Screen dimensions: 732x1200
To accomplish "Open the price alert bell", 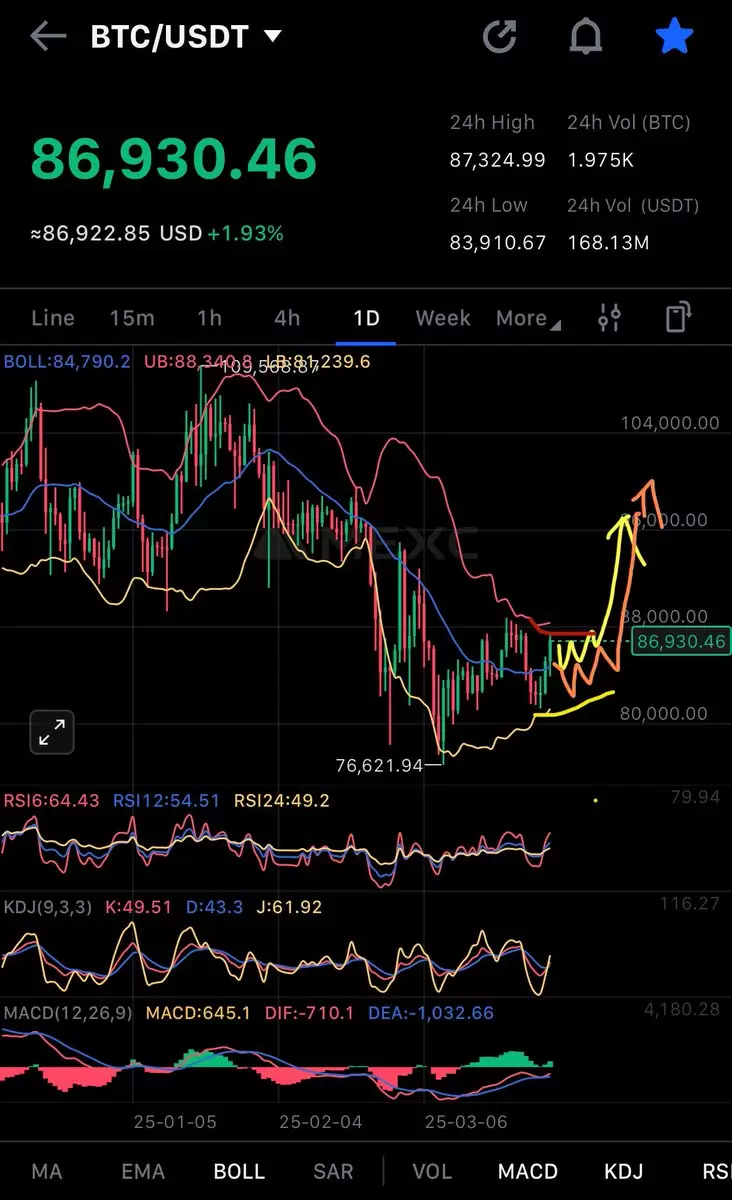I will [x=586, y=37].
